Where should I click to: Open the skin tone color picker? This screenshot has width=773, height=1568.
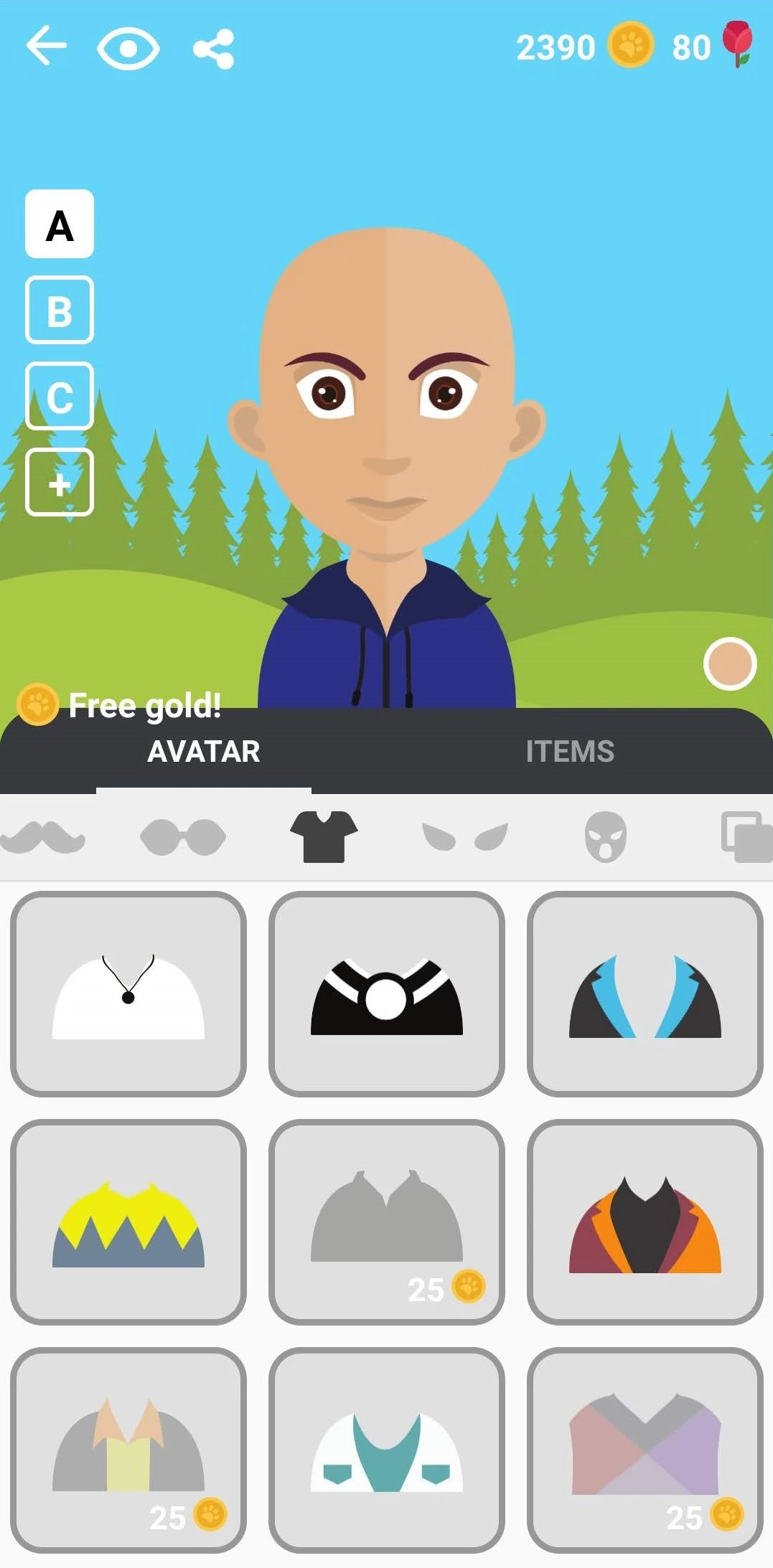pyautogui.click(x=729, y=664)
